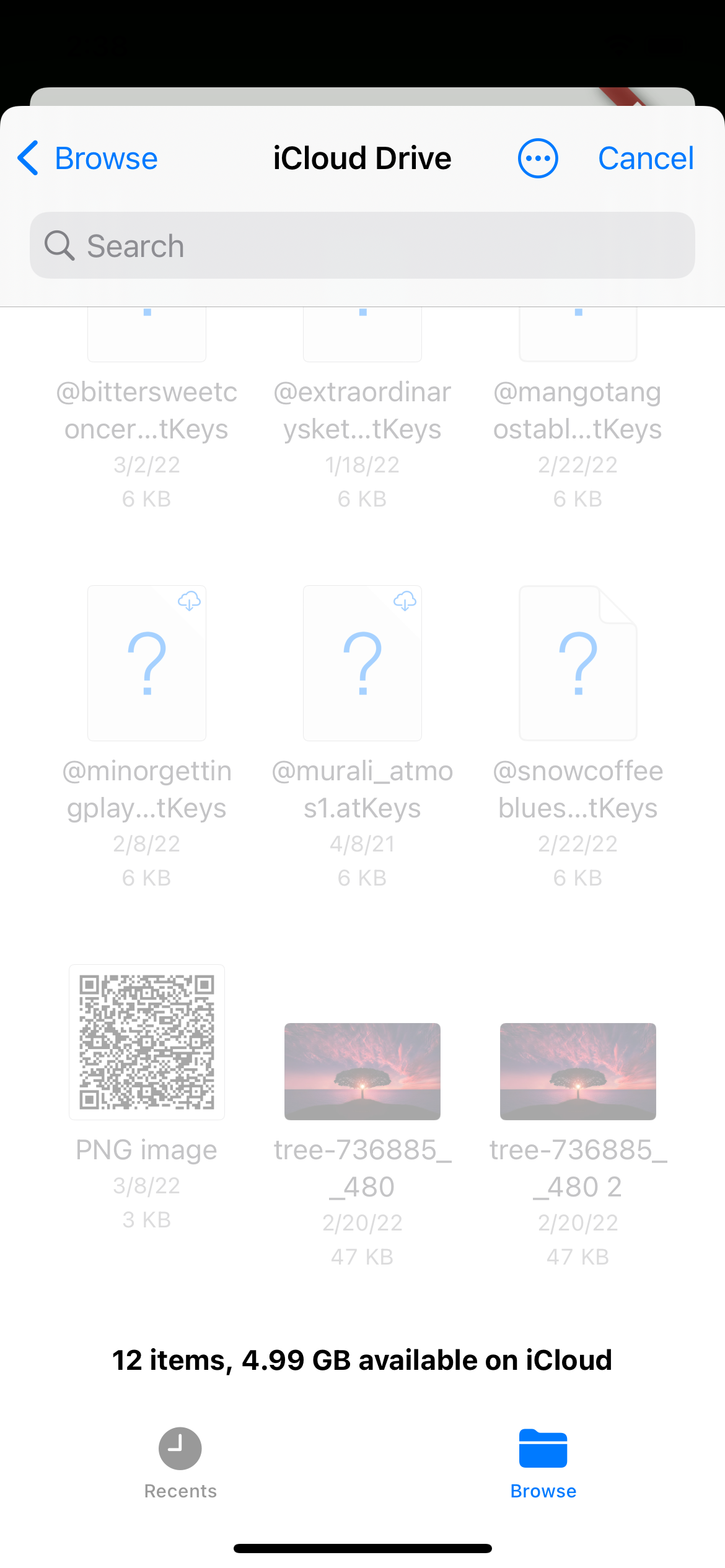725x1568 pixels.
Task: Expand options with the ellipsis control
Action: coord(537,158)
